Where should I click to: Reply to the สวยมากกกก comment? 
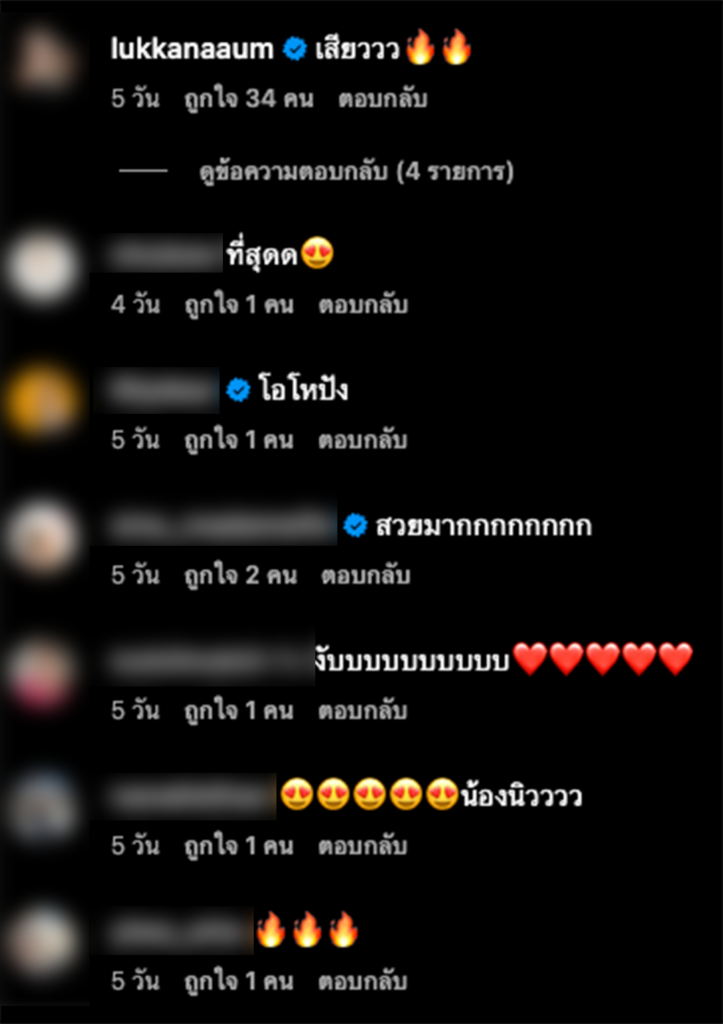click(x=365, y=576)
